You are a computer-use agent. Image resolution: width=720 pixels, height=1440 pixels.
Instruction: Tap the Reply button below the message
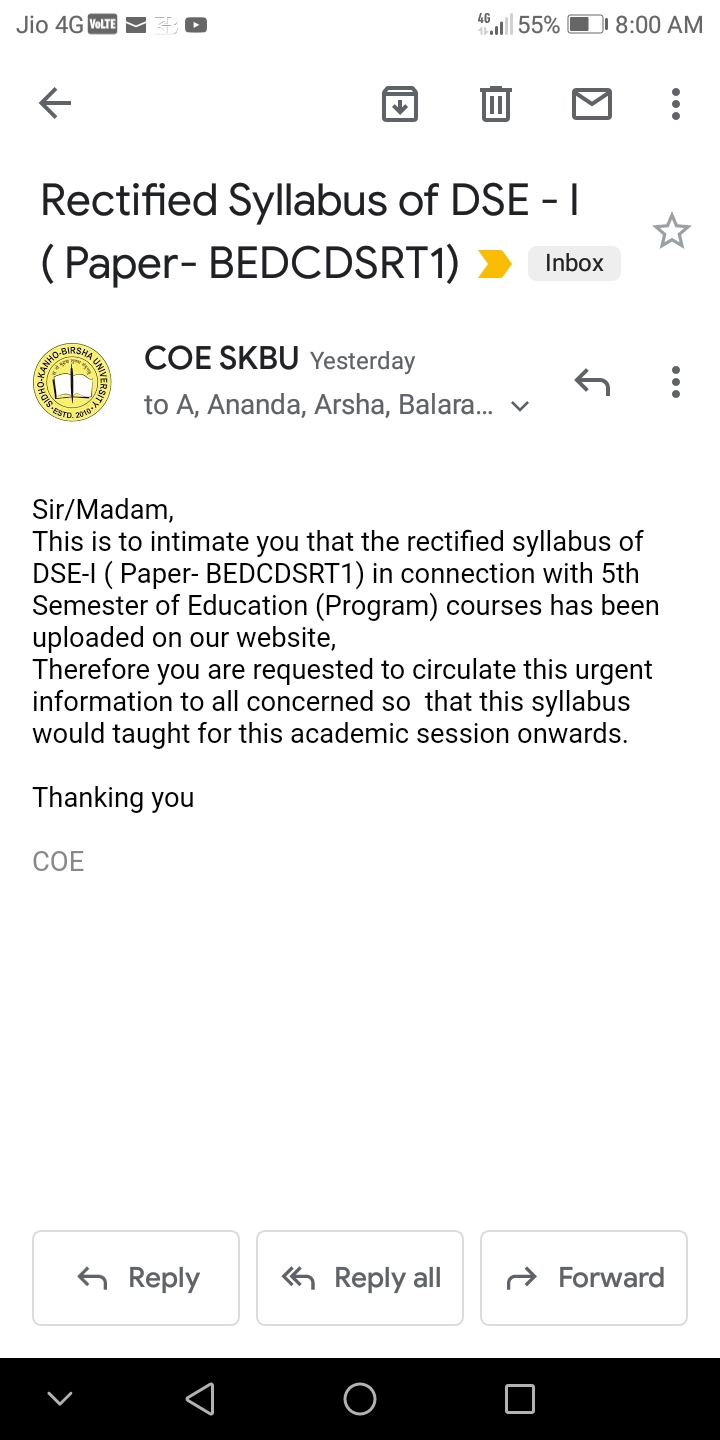point(136,1277)
